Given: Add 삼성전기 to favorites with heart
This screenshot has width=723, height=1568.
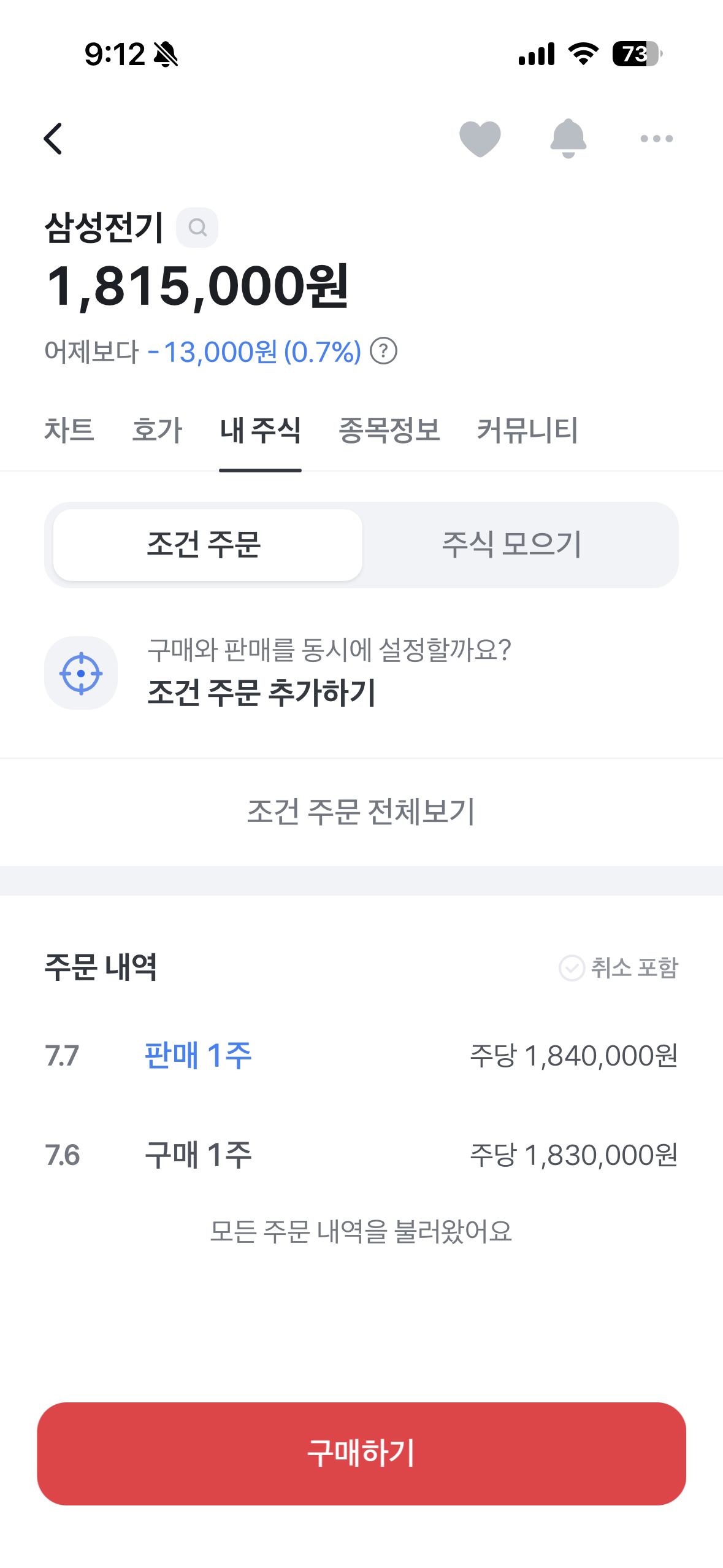Looking at the screenshot, I should tap(480, 139).
